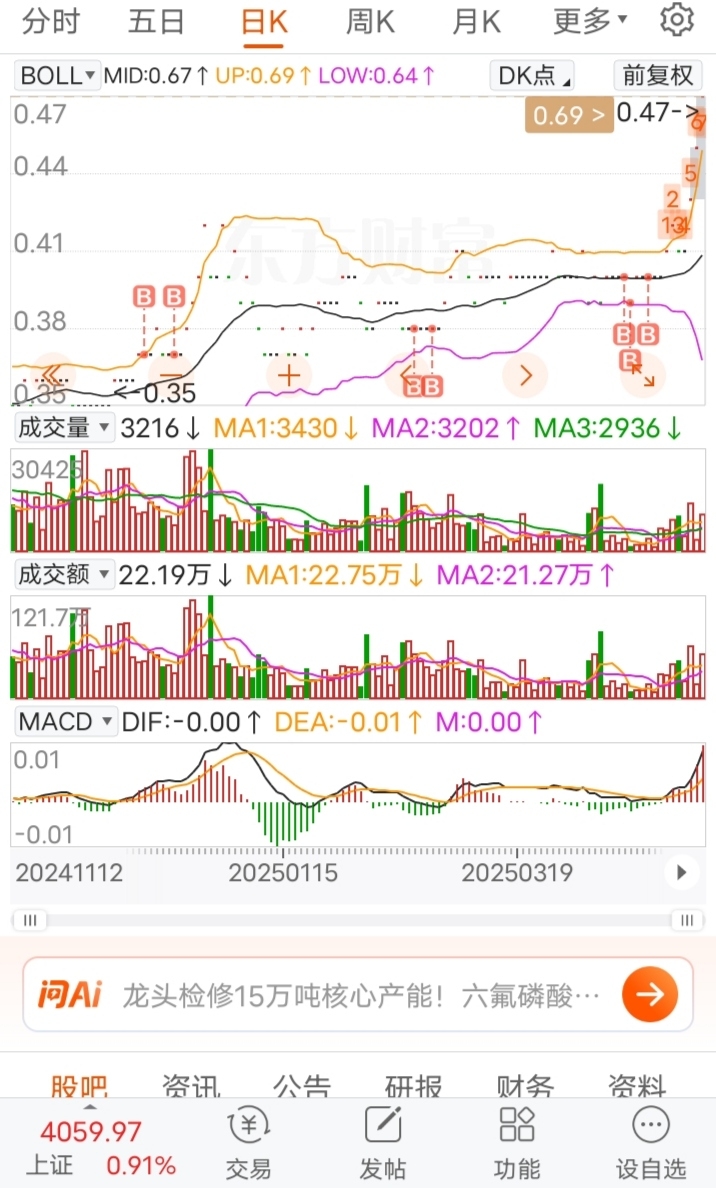Switch to the 资讯 tab
This screenshot has width=716, height=1188.
point(190,1085)
